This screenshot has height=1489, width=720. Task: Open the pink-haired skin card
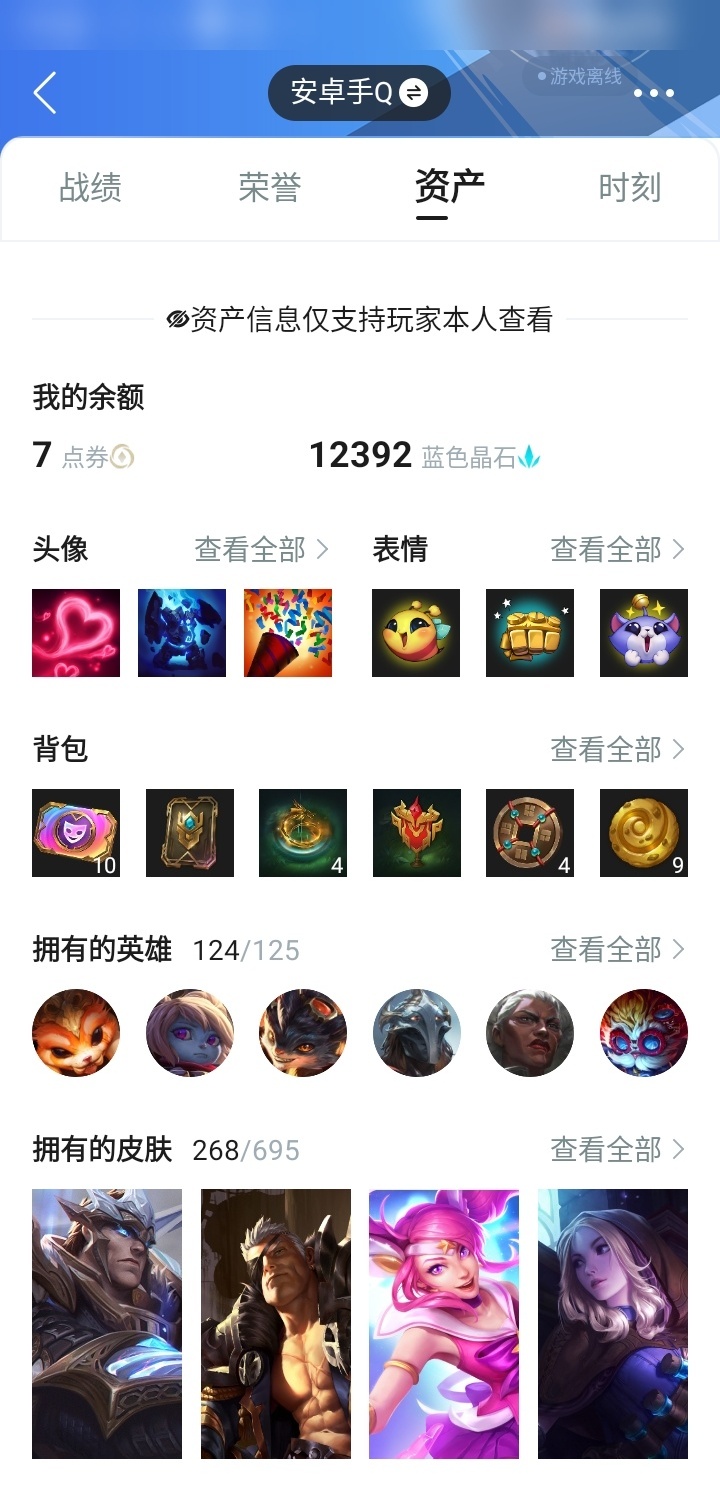pos(444,1323)
